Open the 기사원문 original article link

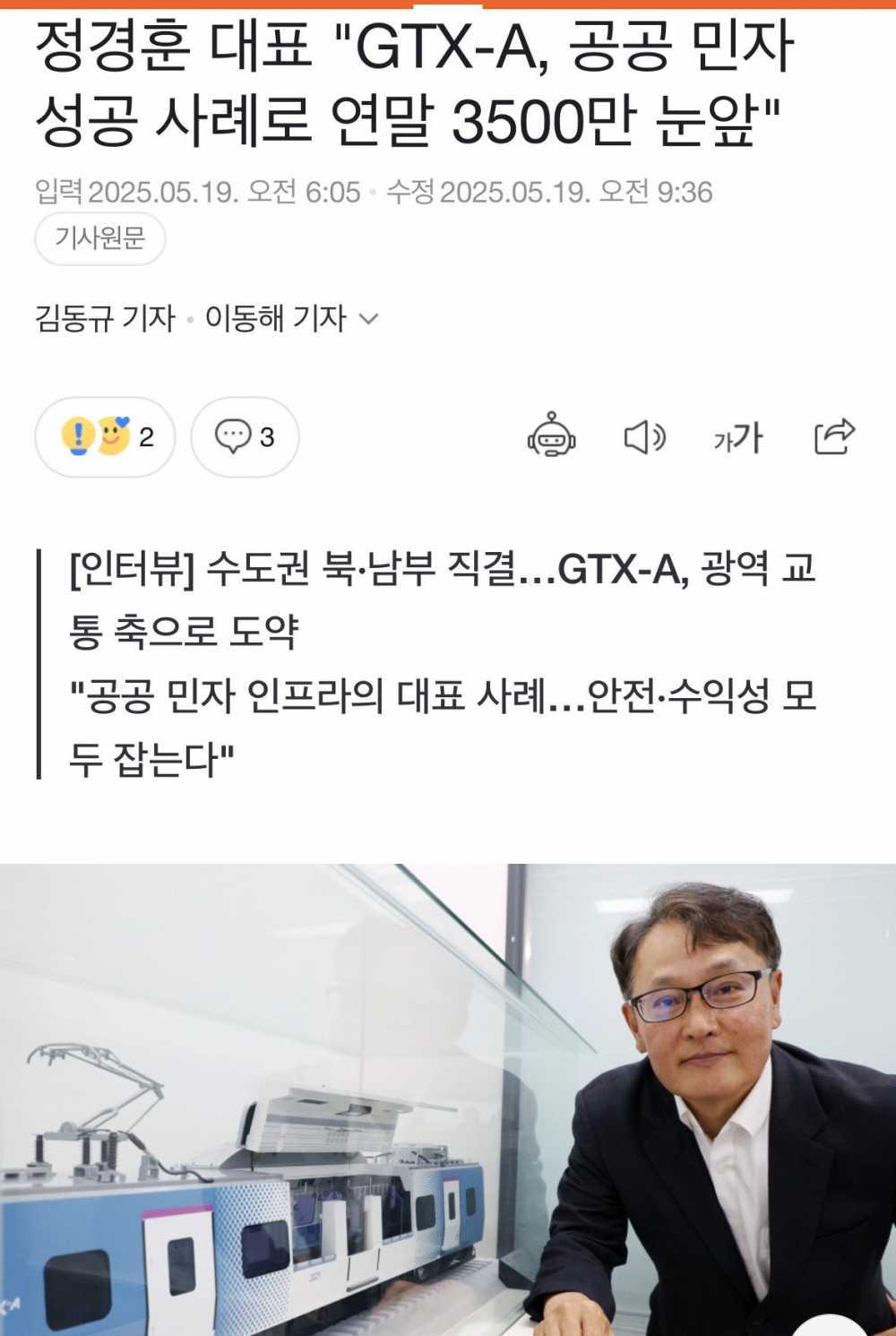[99, 238]
